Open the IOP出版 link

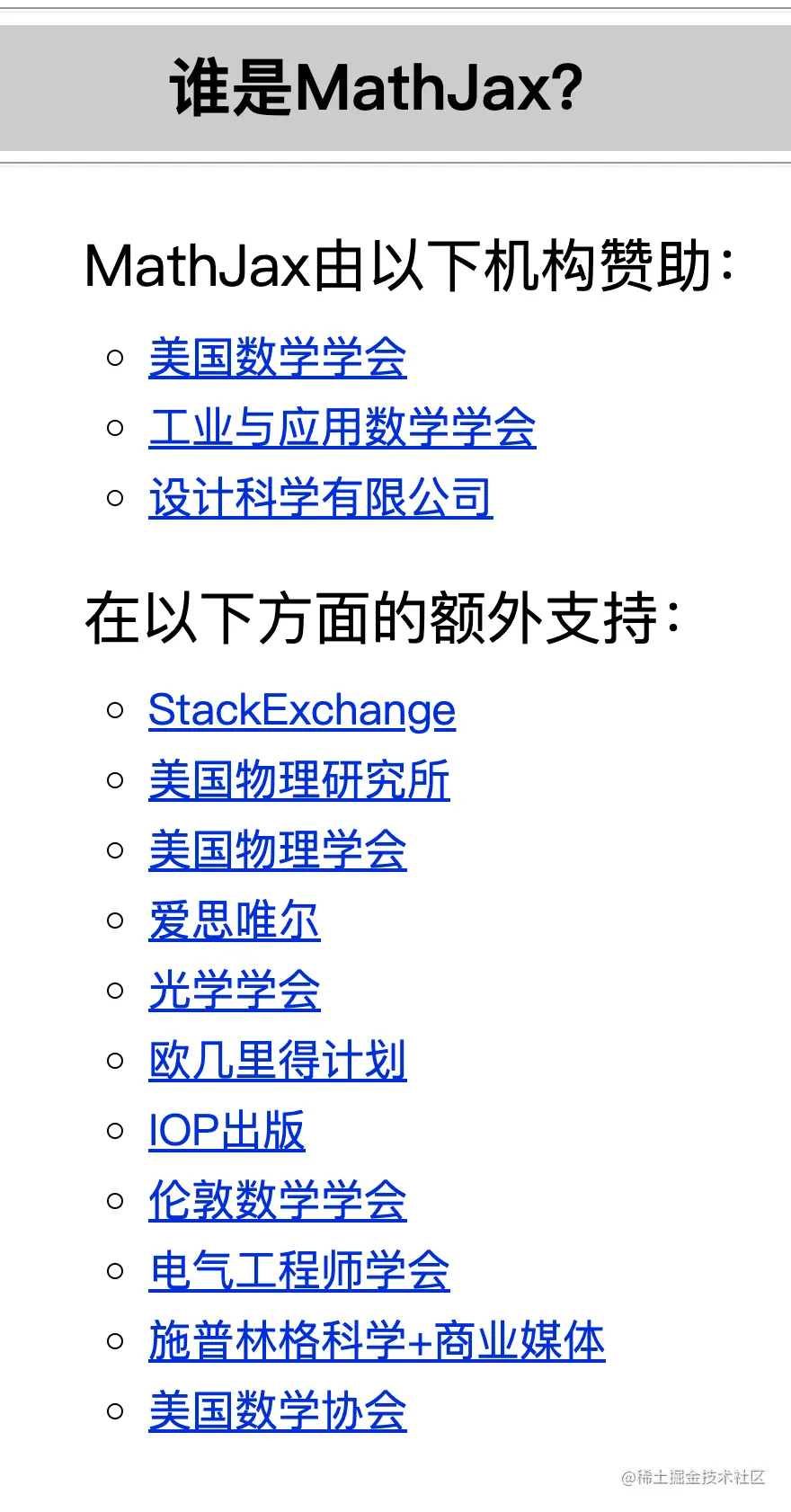(x=227, y=1131)
